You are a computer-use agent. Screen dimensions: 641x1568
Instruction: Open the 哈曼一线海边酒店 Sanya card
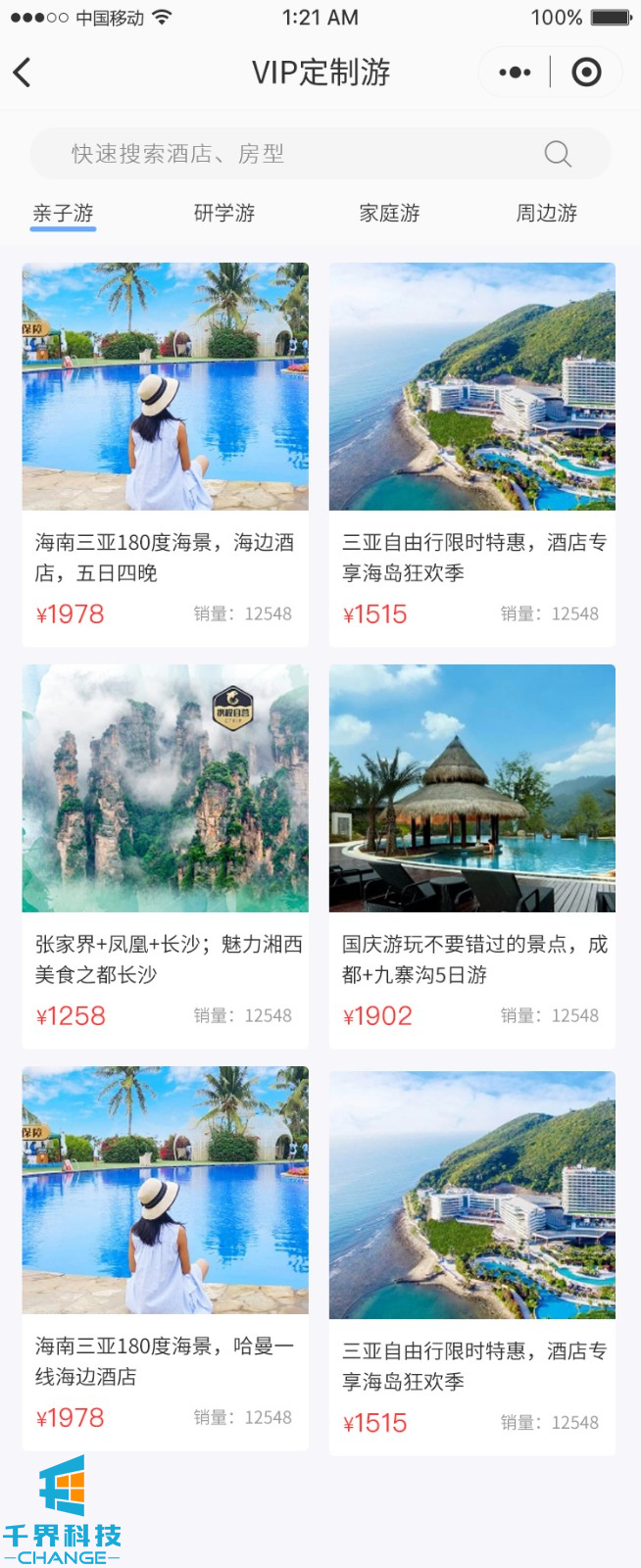(x=165, y=1257)
